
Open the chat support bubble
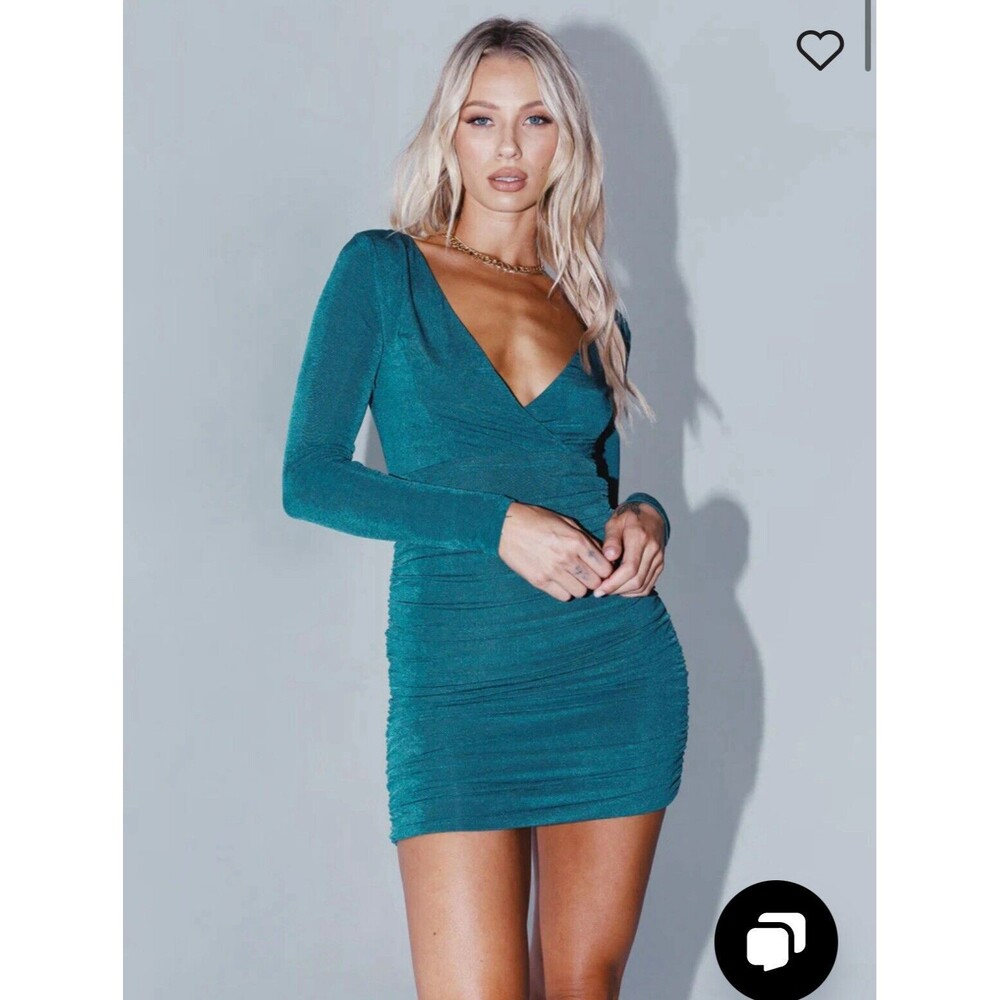775,940
